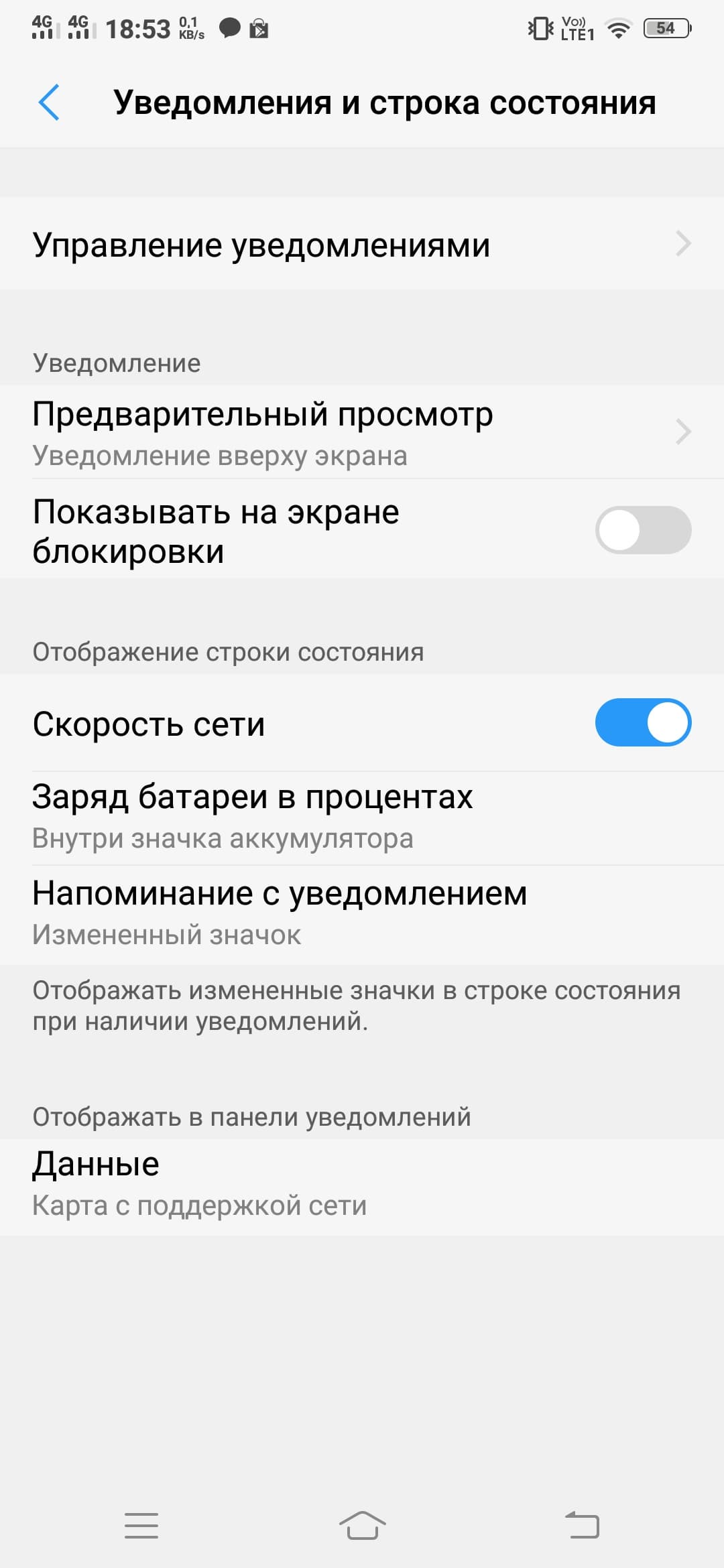
Task: Go back using the top-left arrow
Action: (49, 103)
